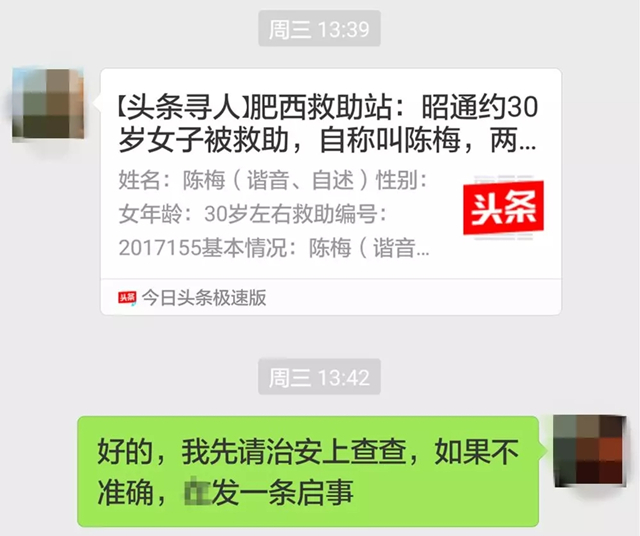
Task: Open the sender's avatar beside the article card
Action: [x=48, y=104]
